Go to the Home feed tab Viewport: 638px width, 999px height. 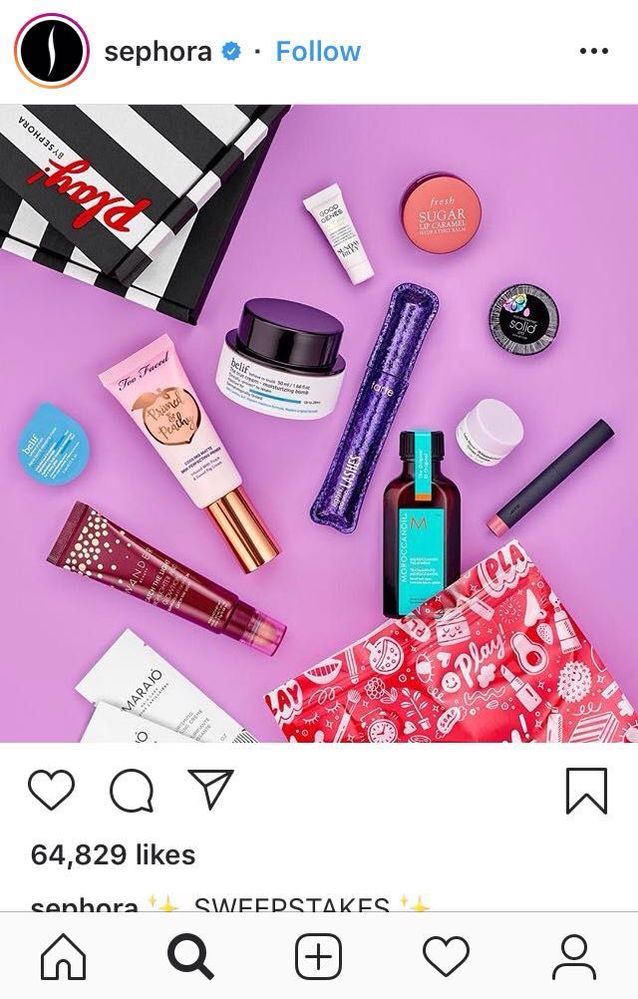pyautogui.click(x=63, y=957)
